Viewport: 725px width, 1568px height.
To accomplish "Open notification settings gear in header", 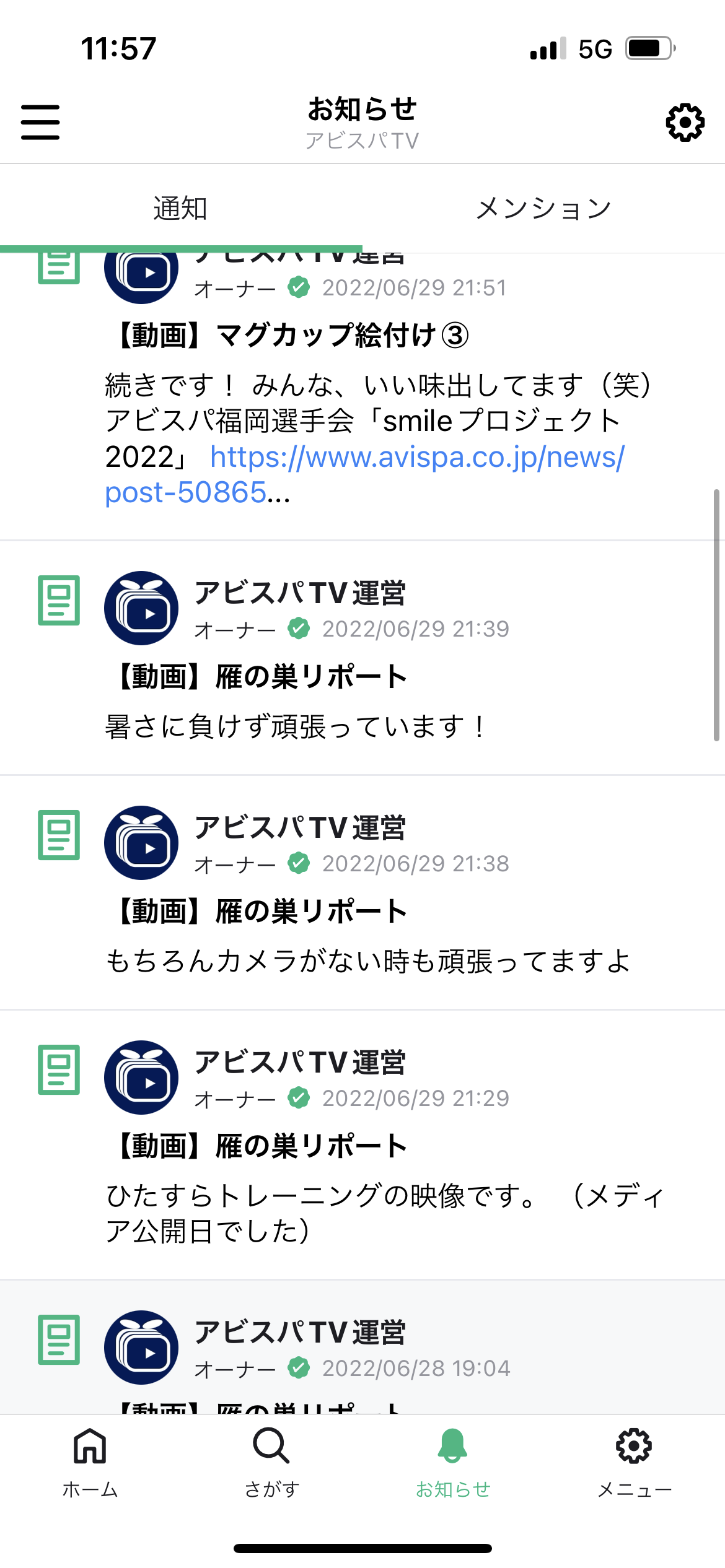I will tap(685, 122).
